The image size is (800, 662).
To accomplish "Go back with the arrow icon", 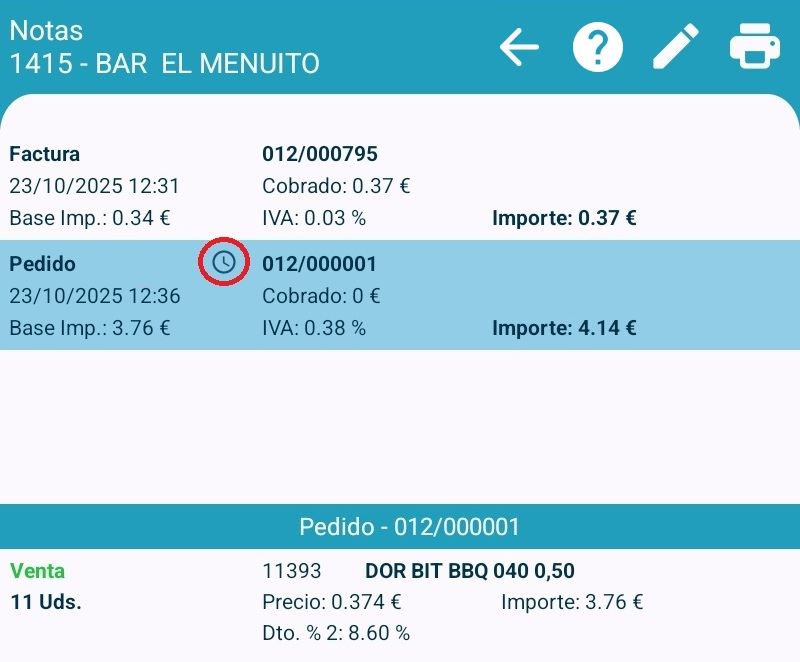I will click(519, 47).
